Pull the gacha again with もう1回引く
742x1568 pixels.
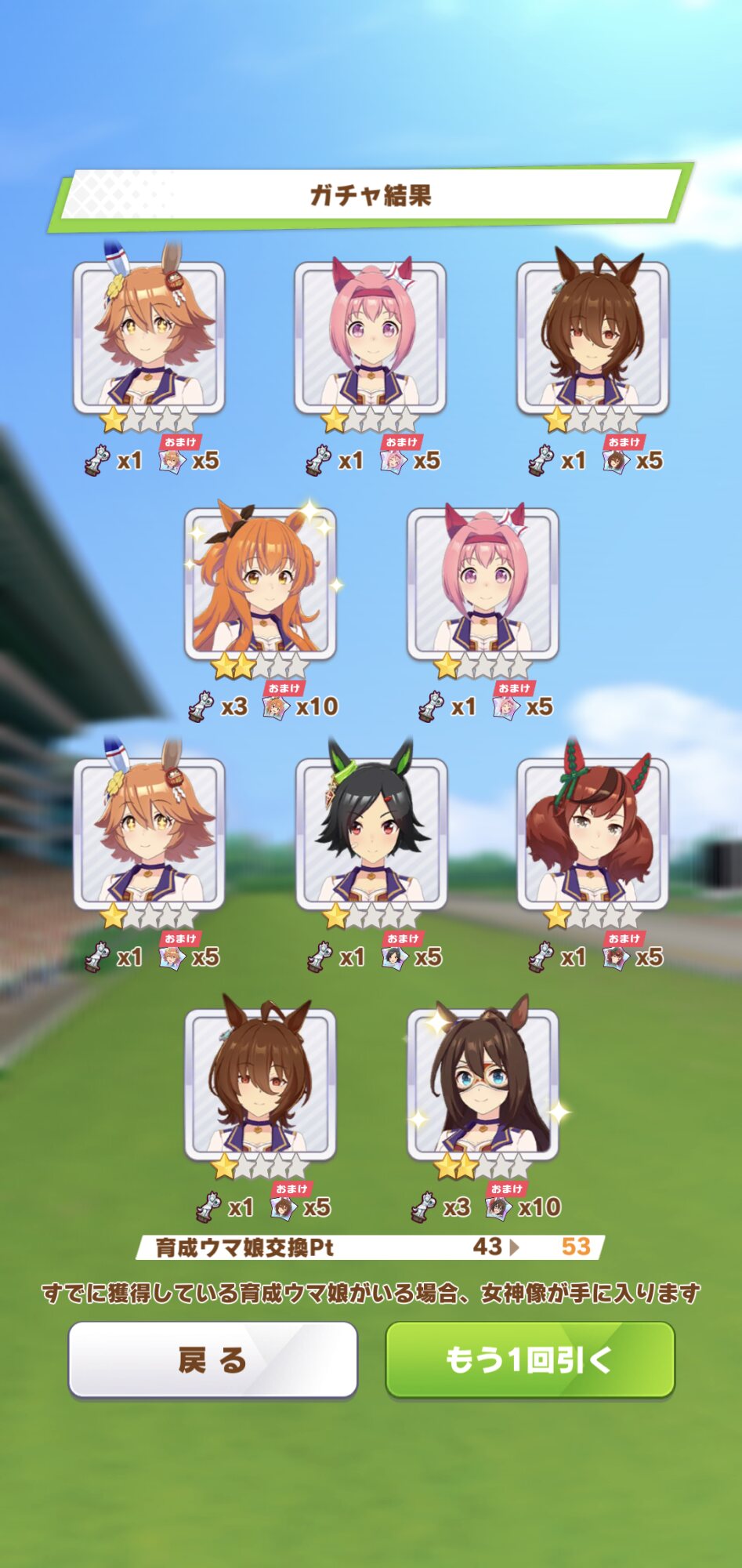point(530,1359)
